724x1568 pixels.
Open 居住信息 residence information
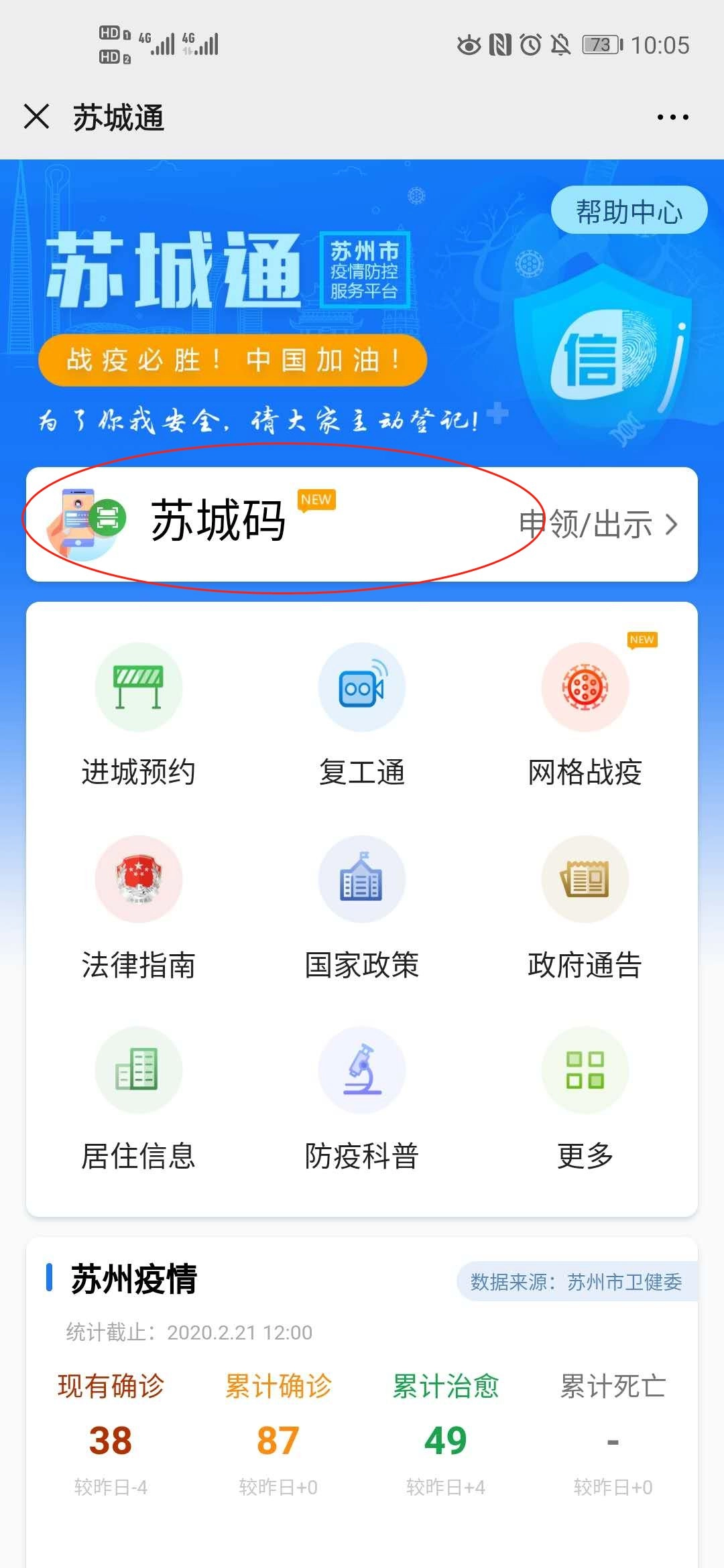139,1098
